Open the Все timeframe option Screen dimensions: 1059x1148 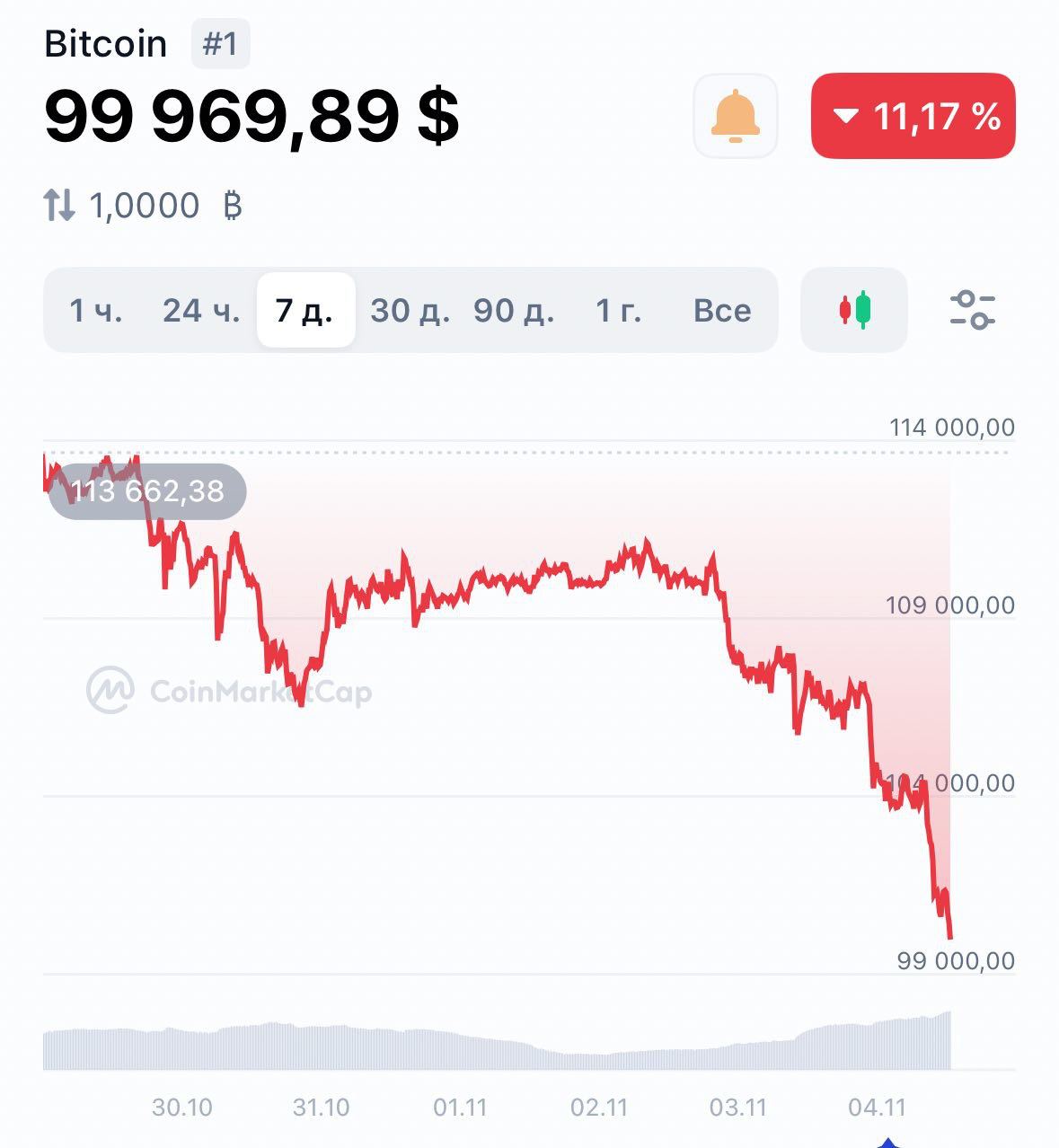click(x=721, y=310)
